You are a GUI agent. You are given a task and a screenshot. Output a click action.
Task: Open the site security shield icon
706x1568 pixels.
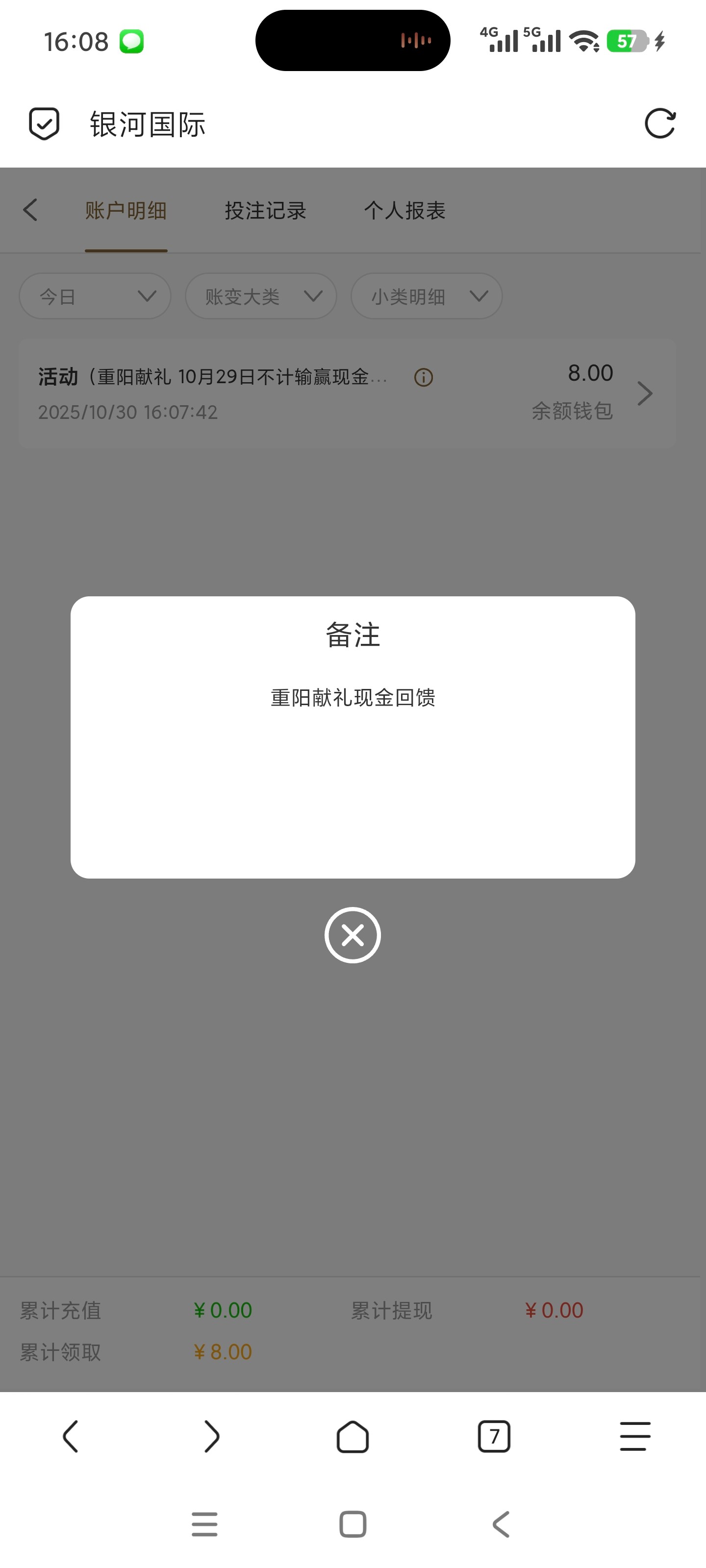coord(44,124)
